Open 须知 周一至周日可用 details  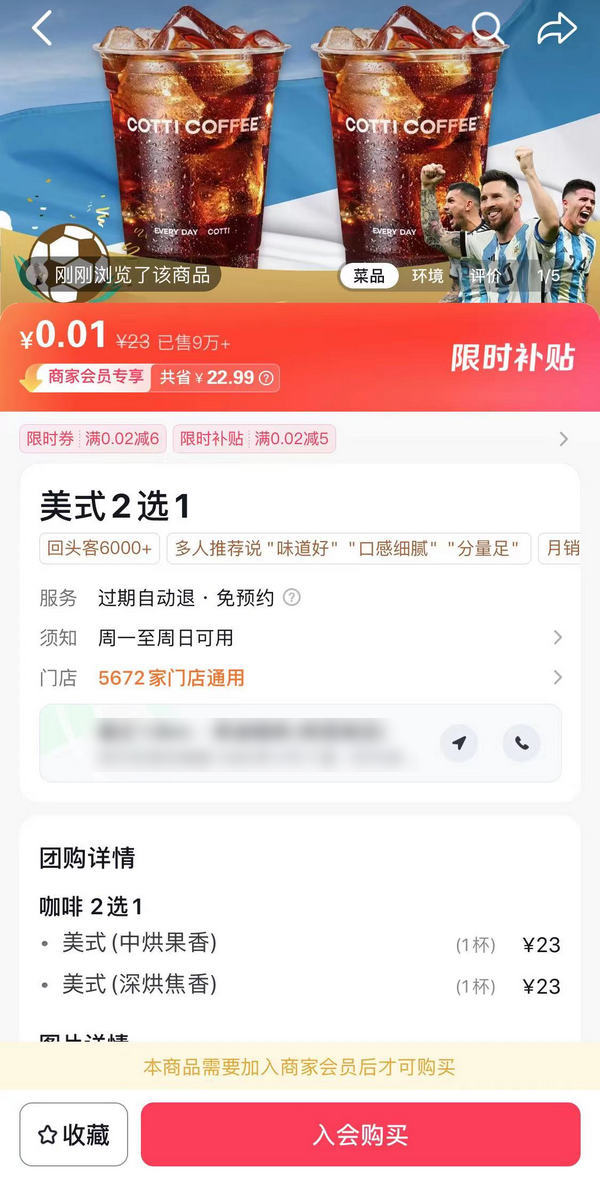(x=300, y=638)
